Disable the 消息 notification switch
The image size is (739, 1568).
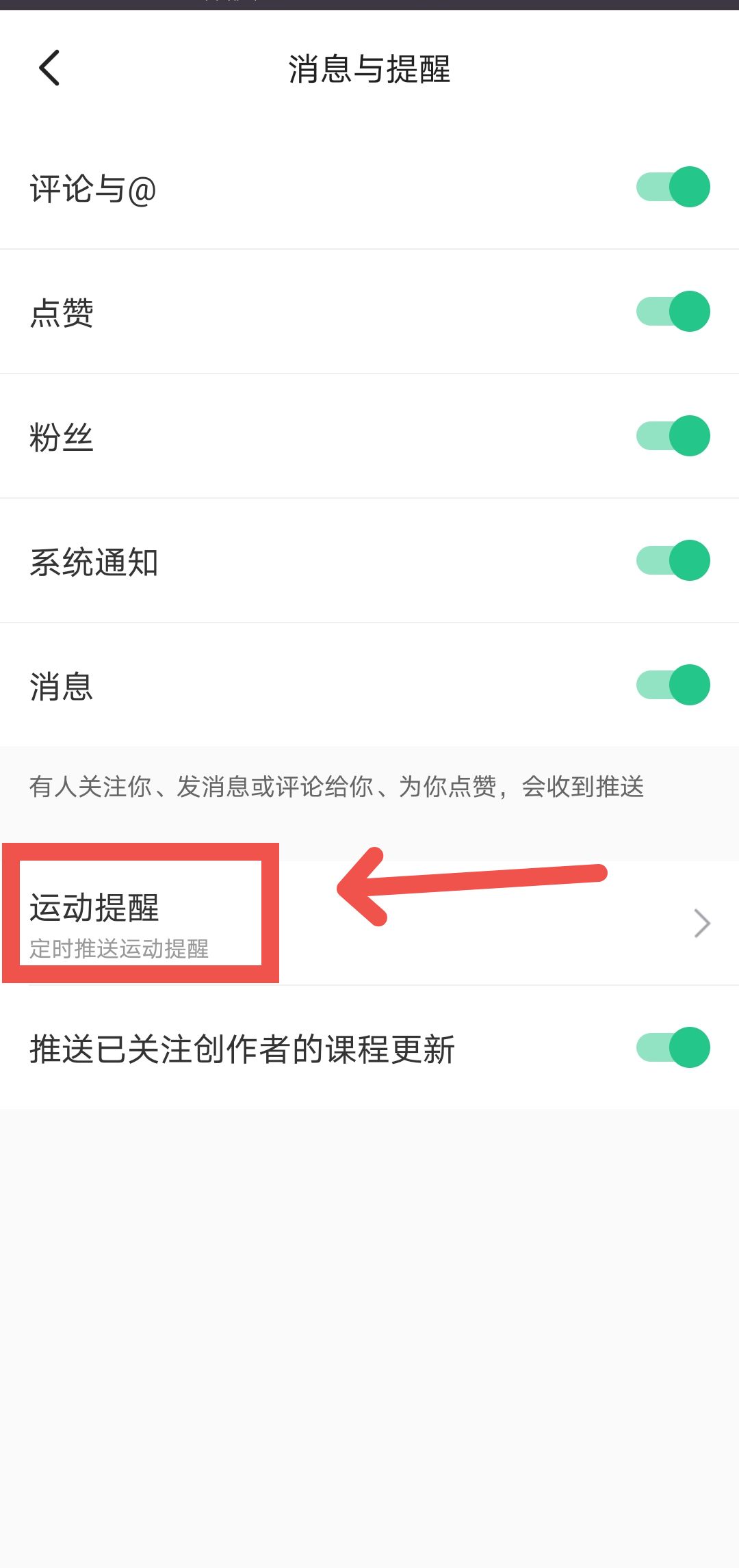point(673,685)
